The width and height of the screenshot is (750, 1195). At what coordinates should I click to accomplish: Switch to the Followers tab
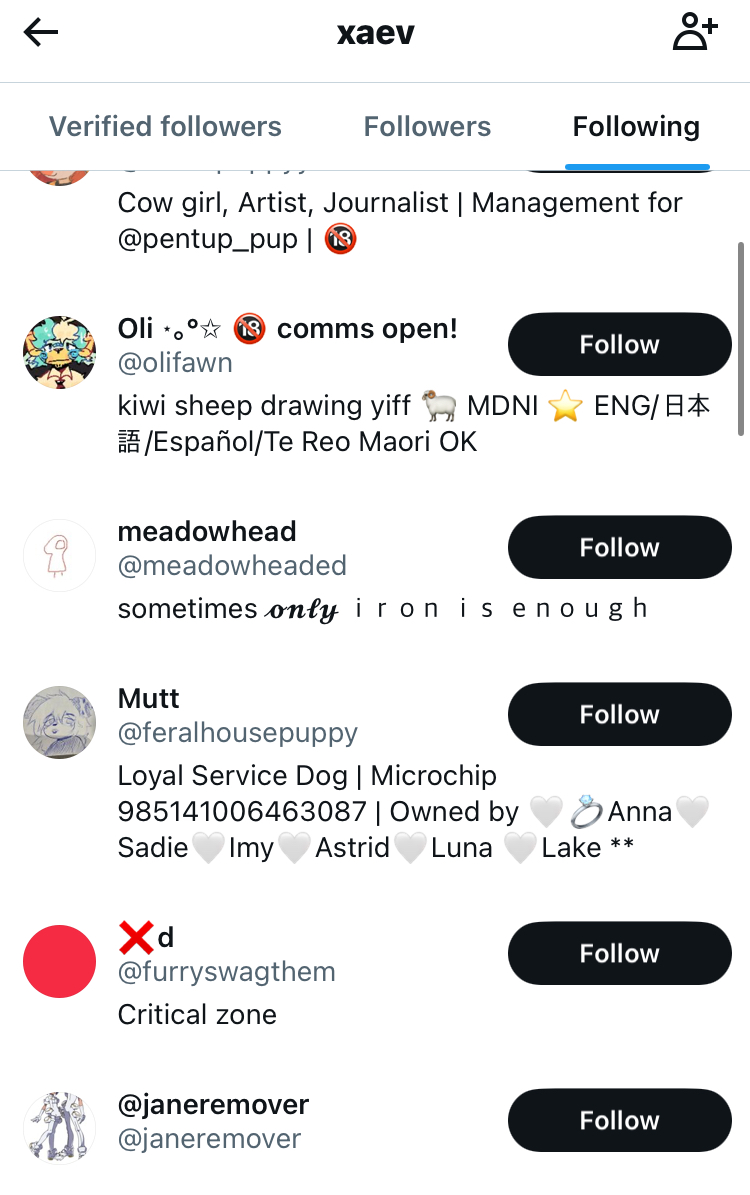[x=427, y=127]
